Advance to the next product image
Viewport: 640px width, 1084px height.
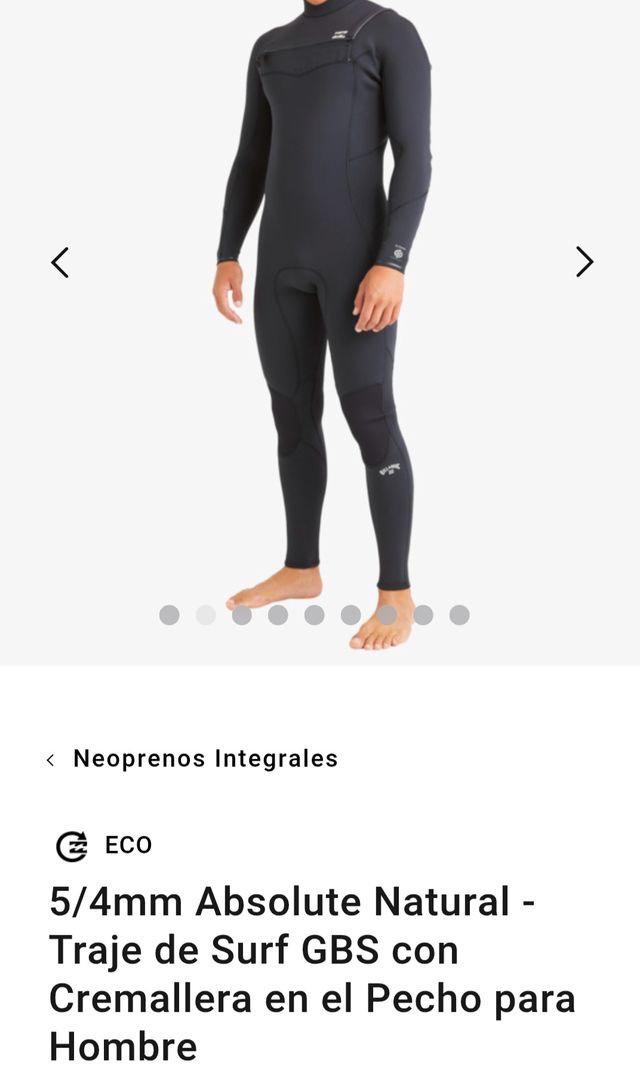pyautogui.click(x=584, y=262)
